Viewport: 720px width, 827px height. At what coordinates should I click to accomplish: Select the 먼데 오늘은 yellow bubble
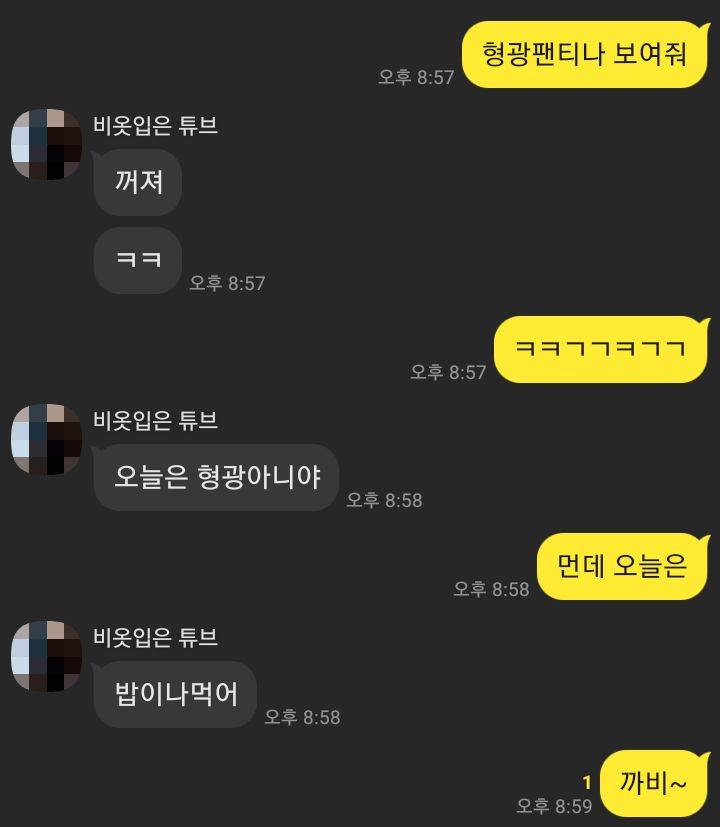(x=621, y=565)
